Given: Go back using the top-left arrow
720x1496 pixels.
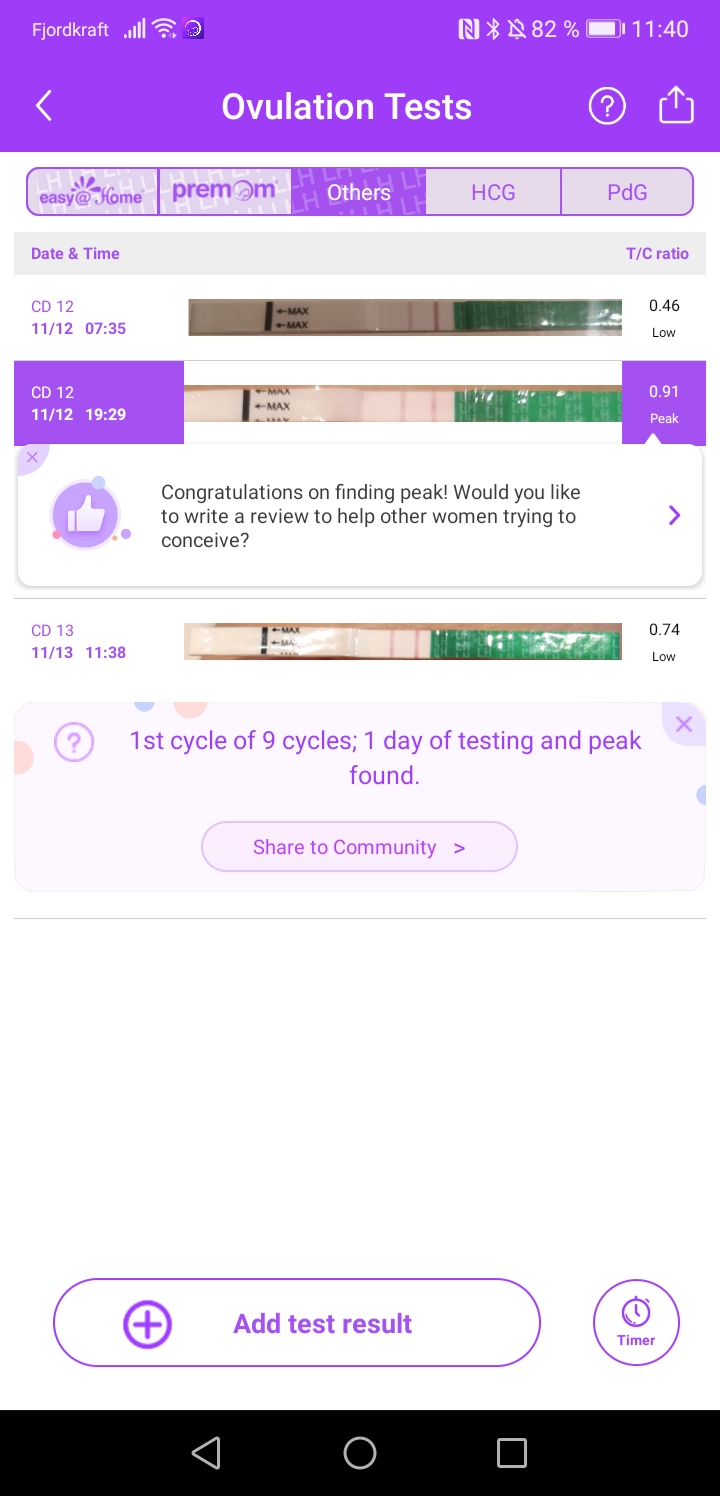Looking at the screenshot, I should click(x=44, y=106).
